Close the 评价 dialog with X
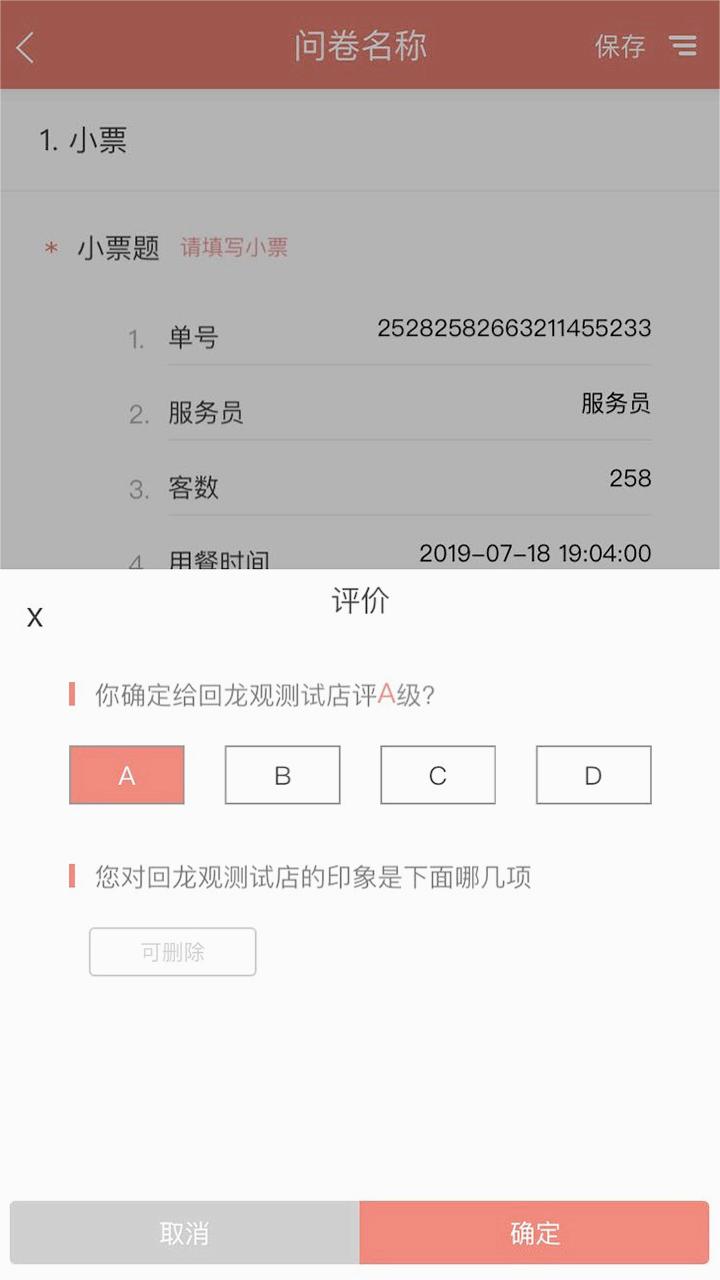 pos(35,617)
